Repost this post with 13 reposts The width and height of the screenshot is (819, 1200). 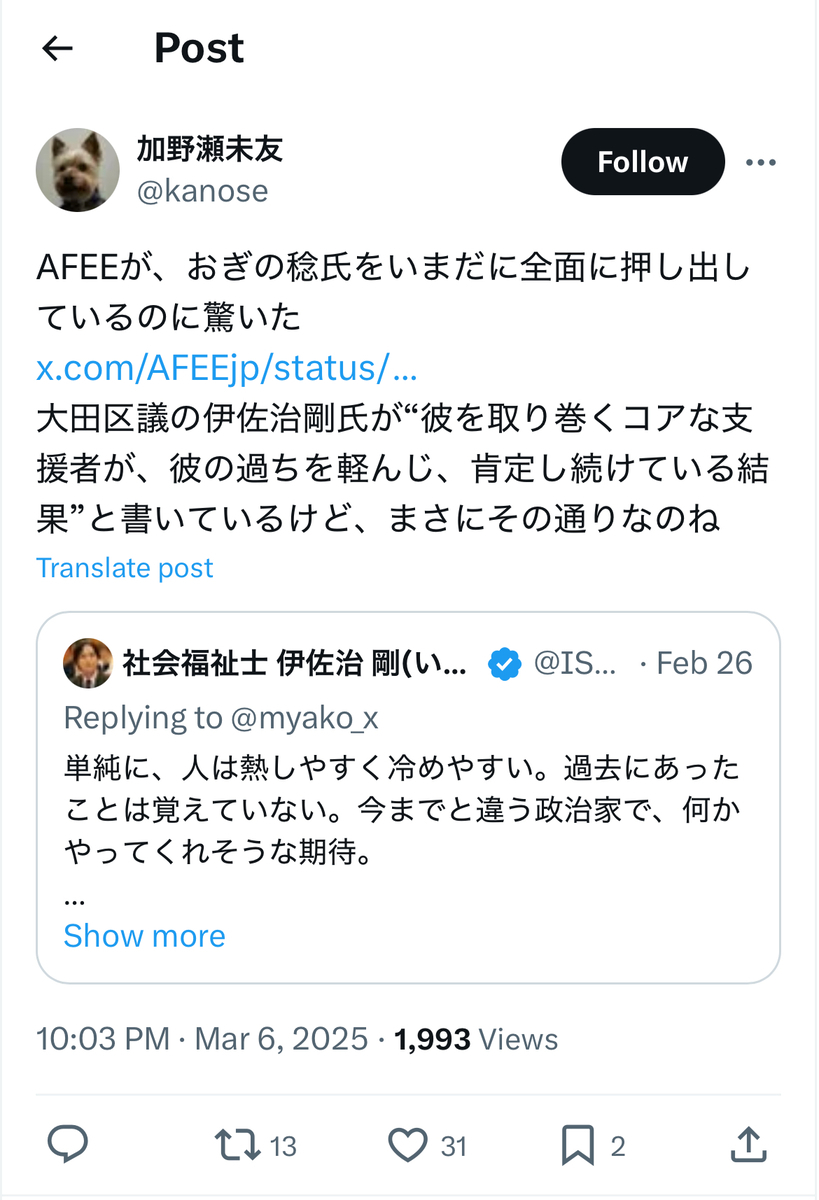click(237, 1145)
